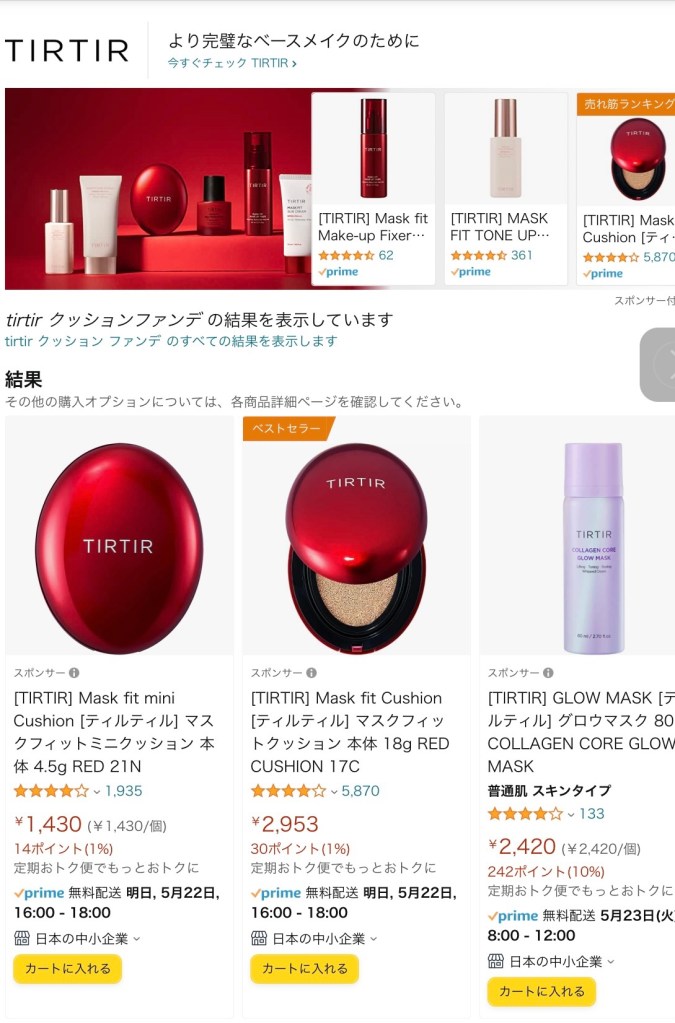
Task: Add Mask fit mini Cushion to cart
Action: coord(68,968)
